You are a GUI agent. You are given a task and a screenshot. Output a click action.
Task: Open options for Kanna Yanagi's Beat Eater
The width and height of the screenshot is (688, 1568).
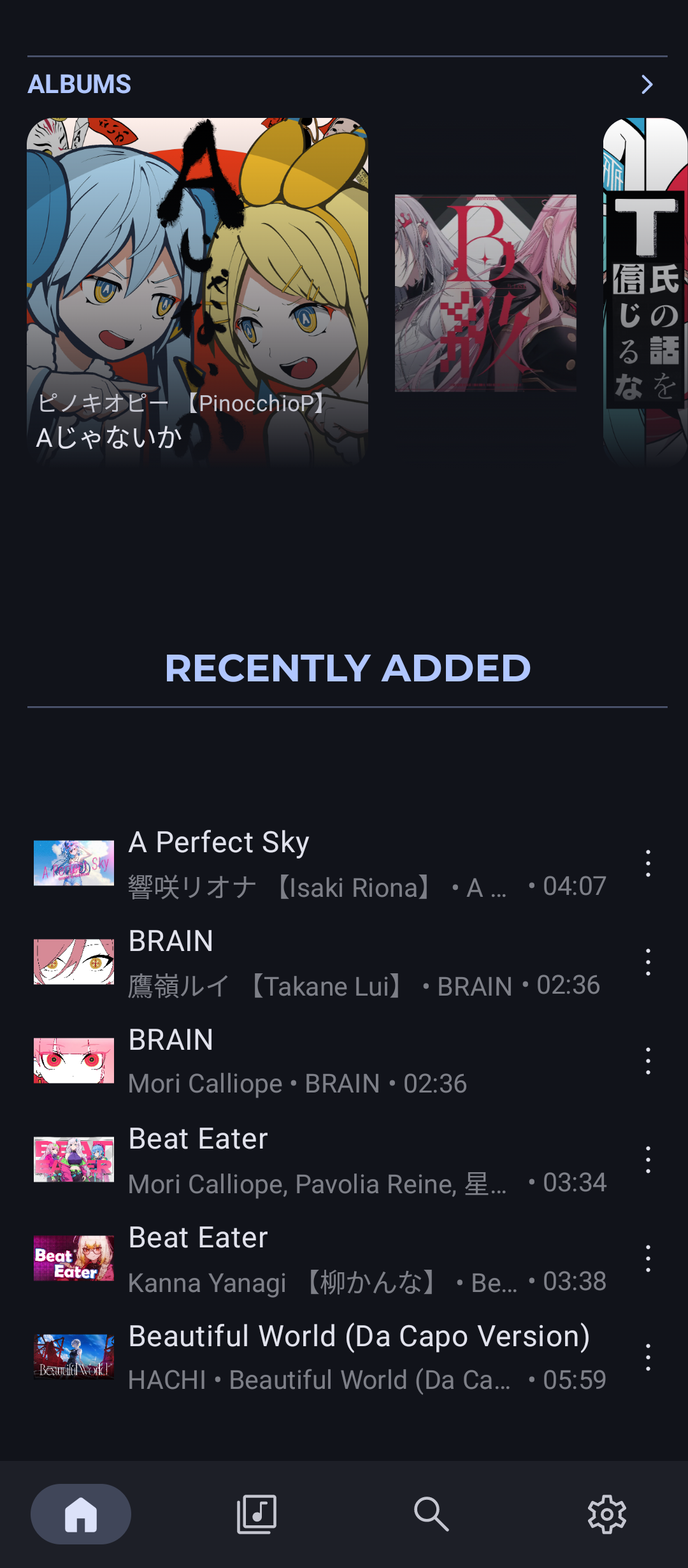point(648,1258)
